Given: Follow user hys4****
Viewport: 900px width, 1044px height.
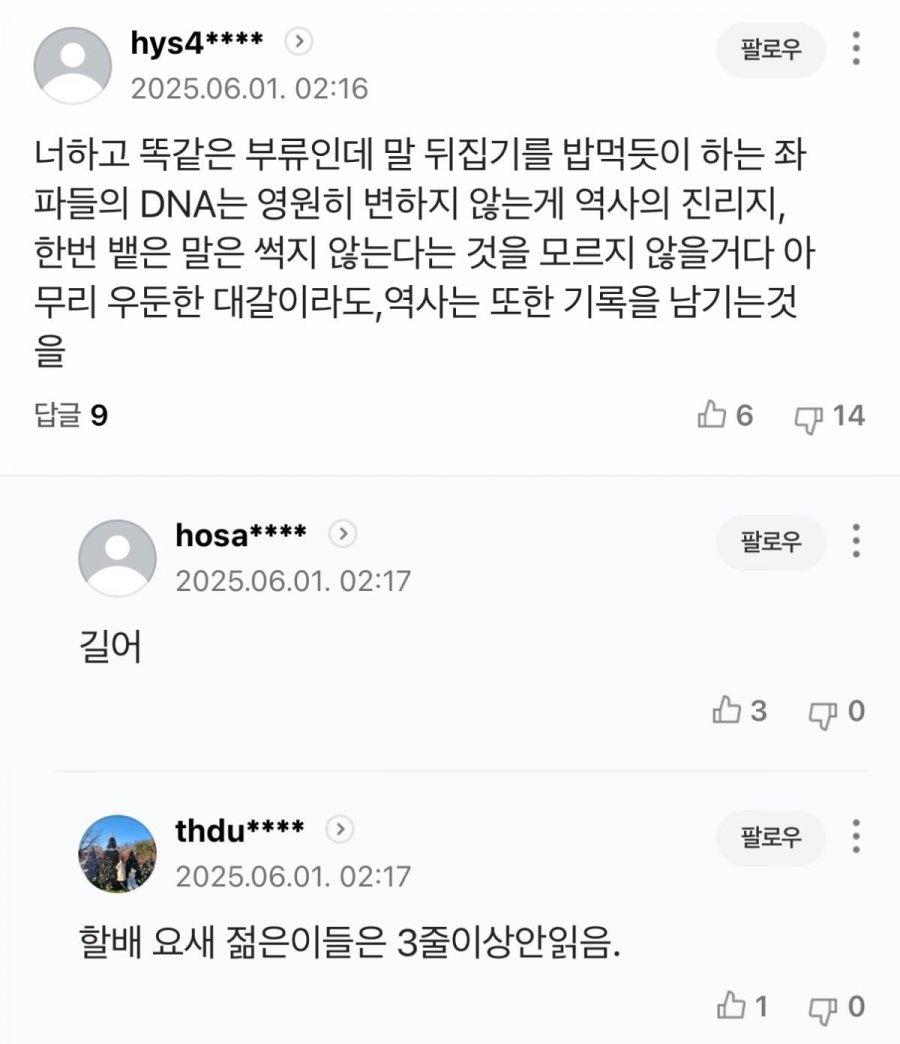Looking at the screenshot, I should click(770, 50).
